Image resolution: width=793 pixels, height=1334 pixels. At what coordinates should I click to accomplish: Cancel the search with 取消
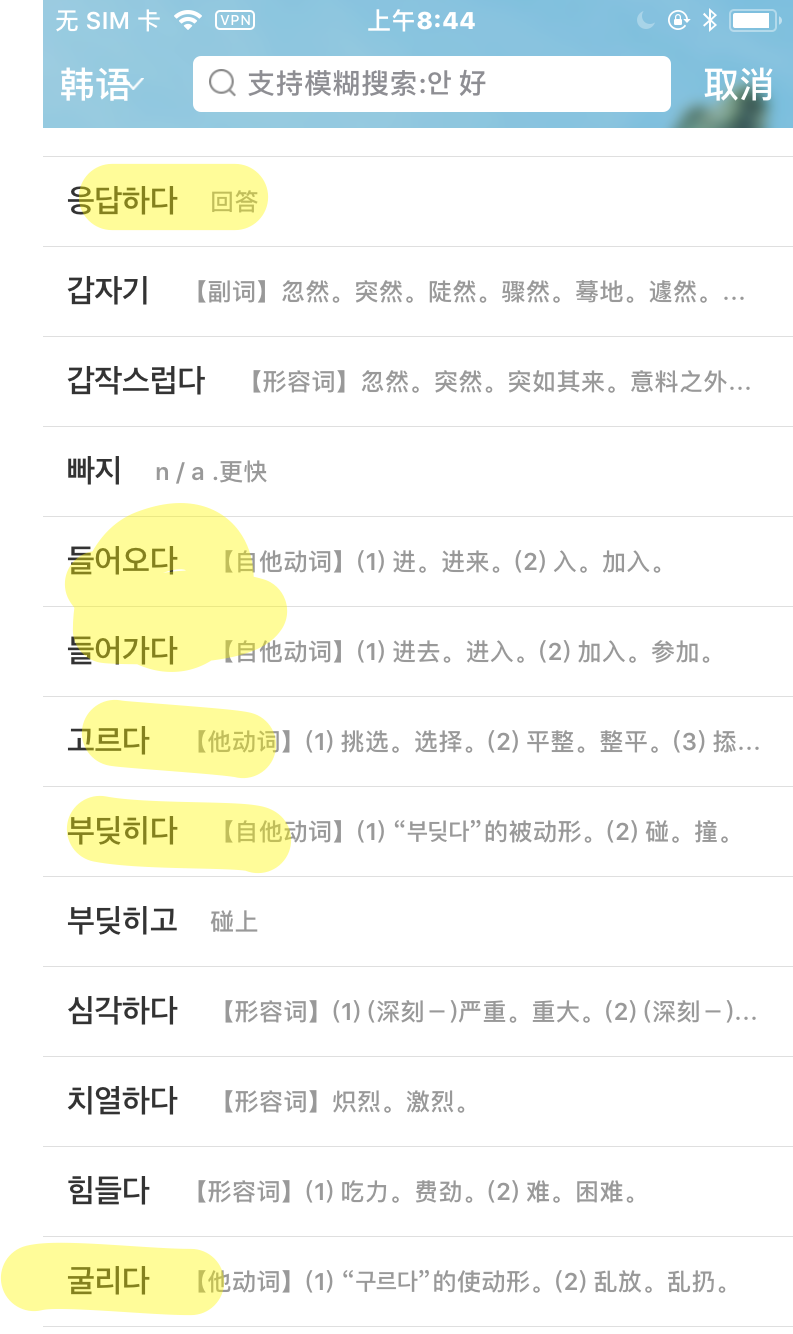(x=738, y=84)
